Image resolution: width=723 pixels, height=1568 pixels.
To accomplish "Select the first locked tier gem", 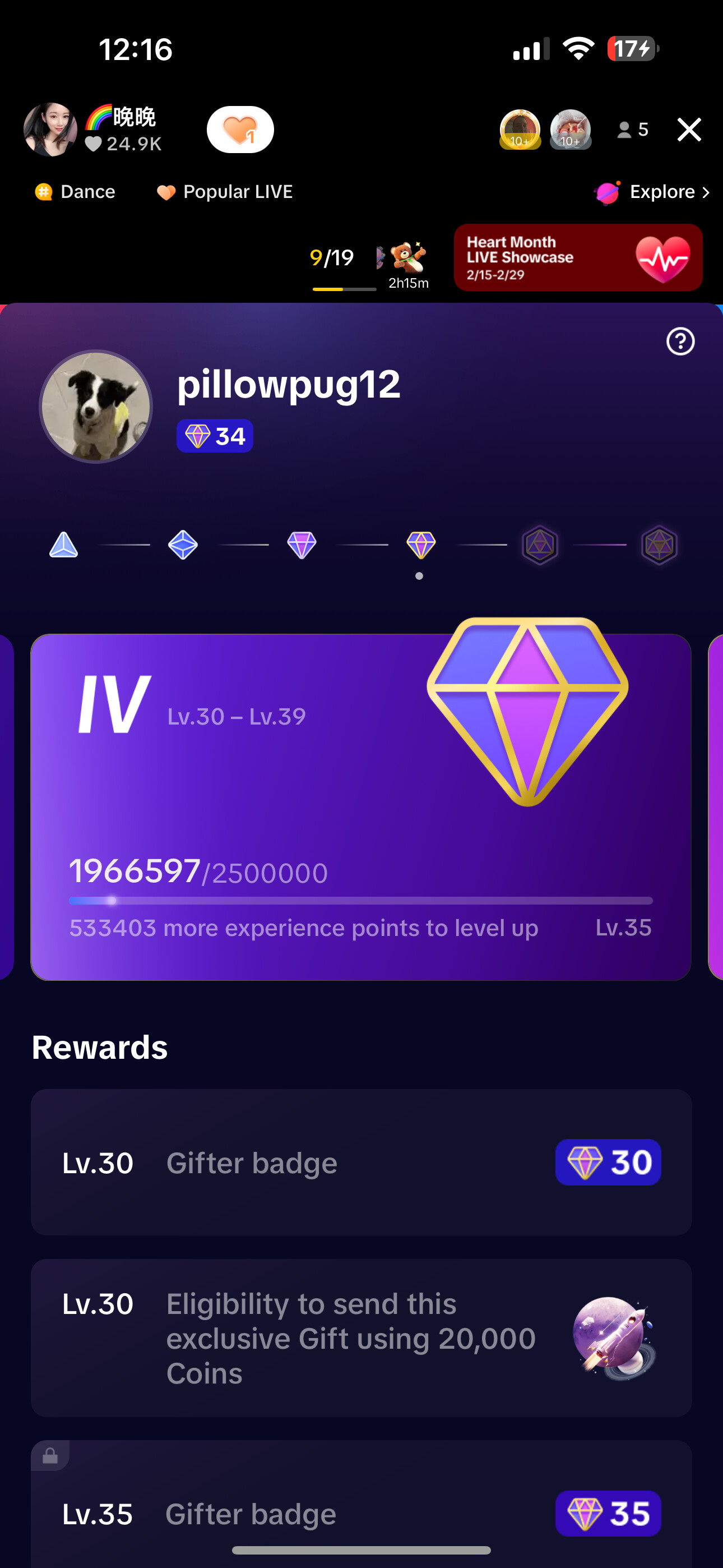I will (540, 545).
